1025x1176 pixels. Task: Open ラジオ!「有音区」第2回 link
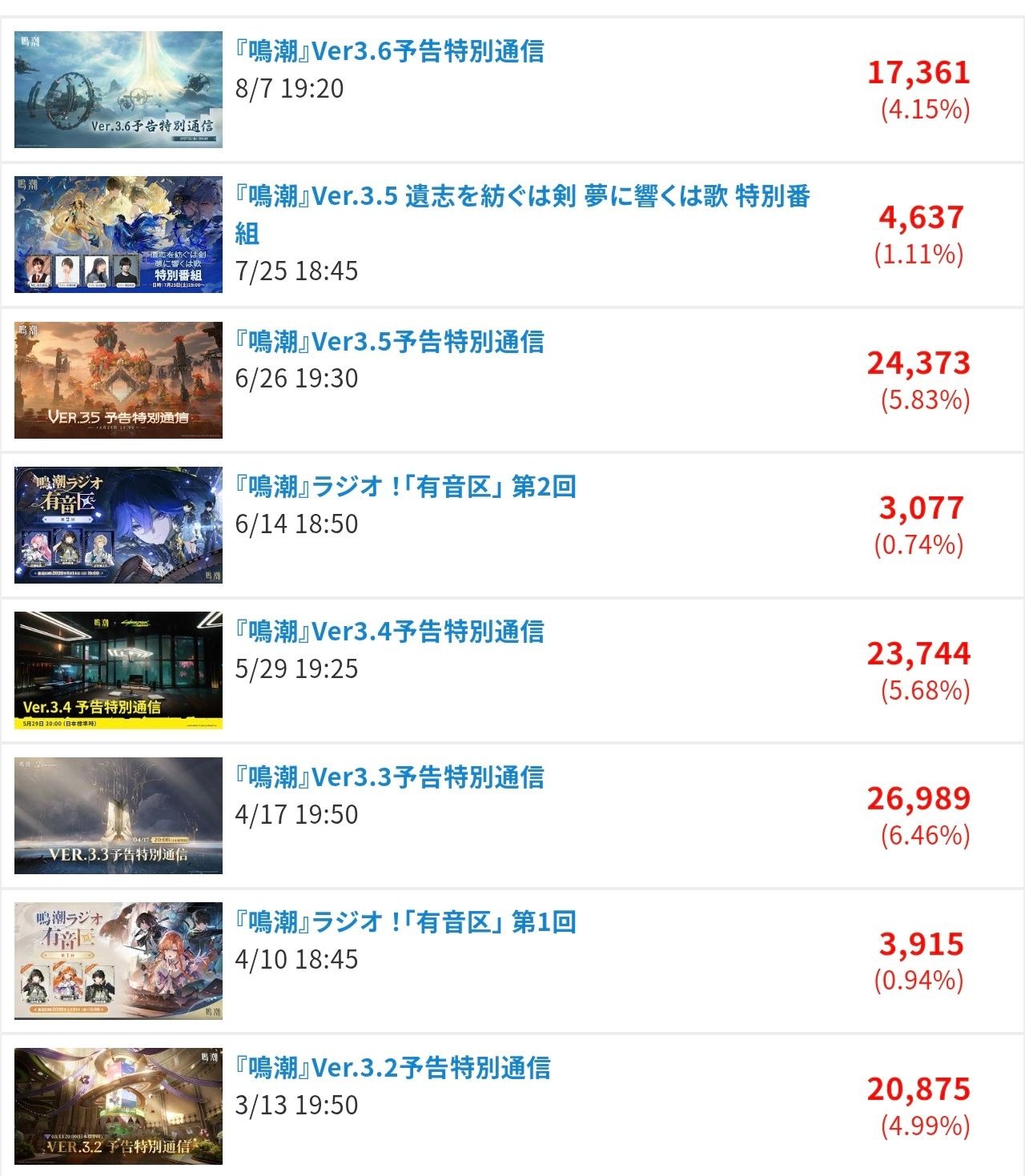(405, 487)
